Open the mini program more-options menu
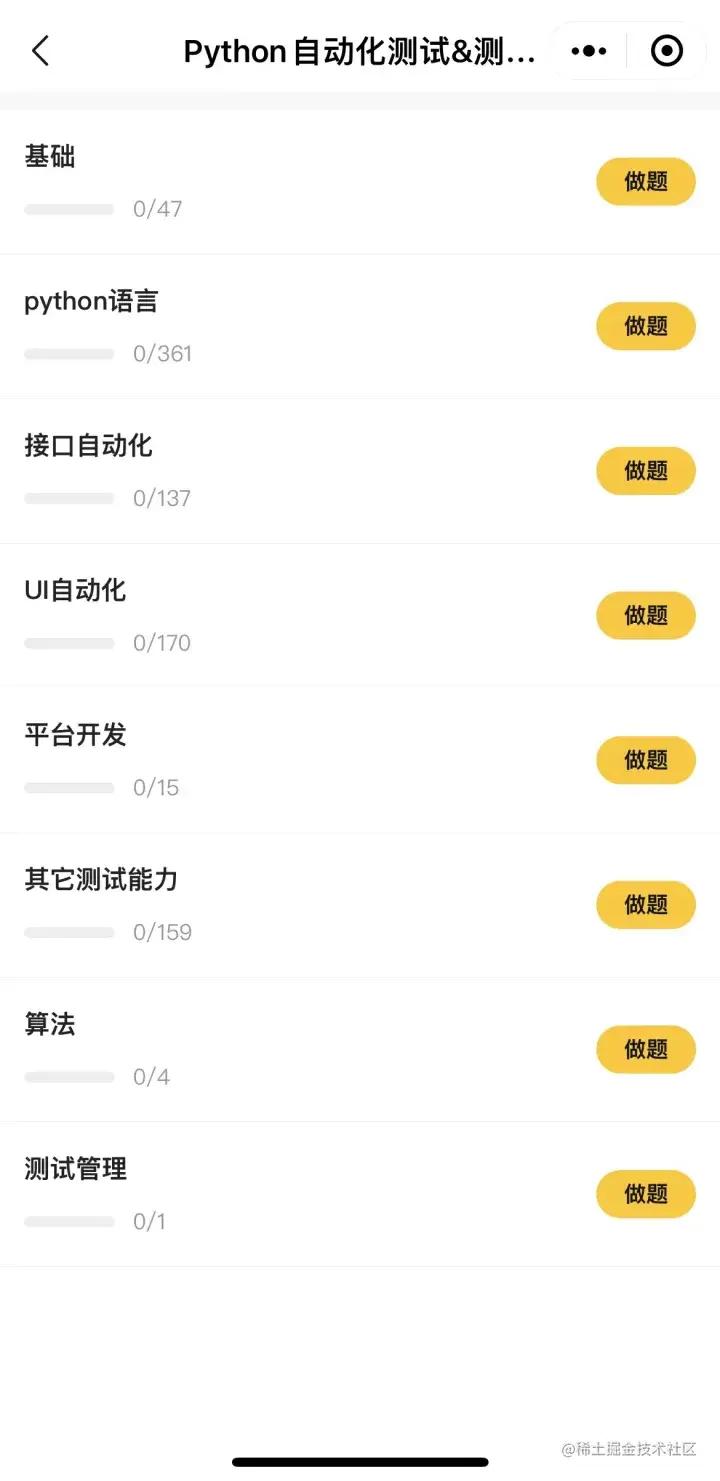720x1481 pixels. tap(589, 51)
